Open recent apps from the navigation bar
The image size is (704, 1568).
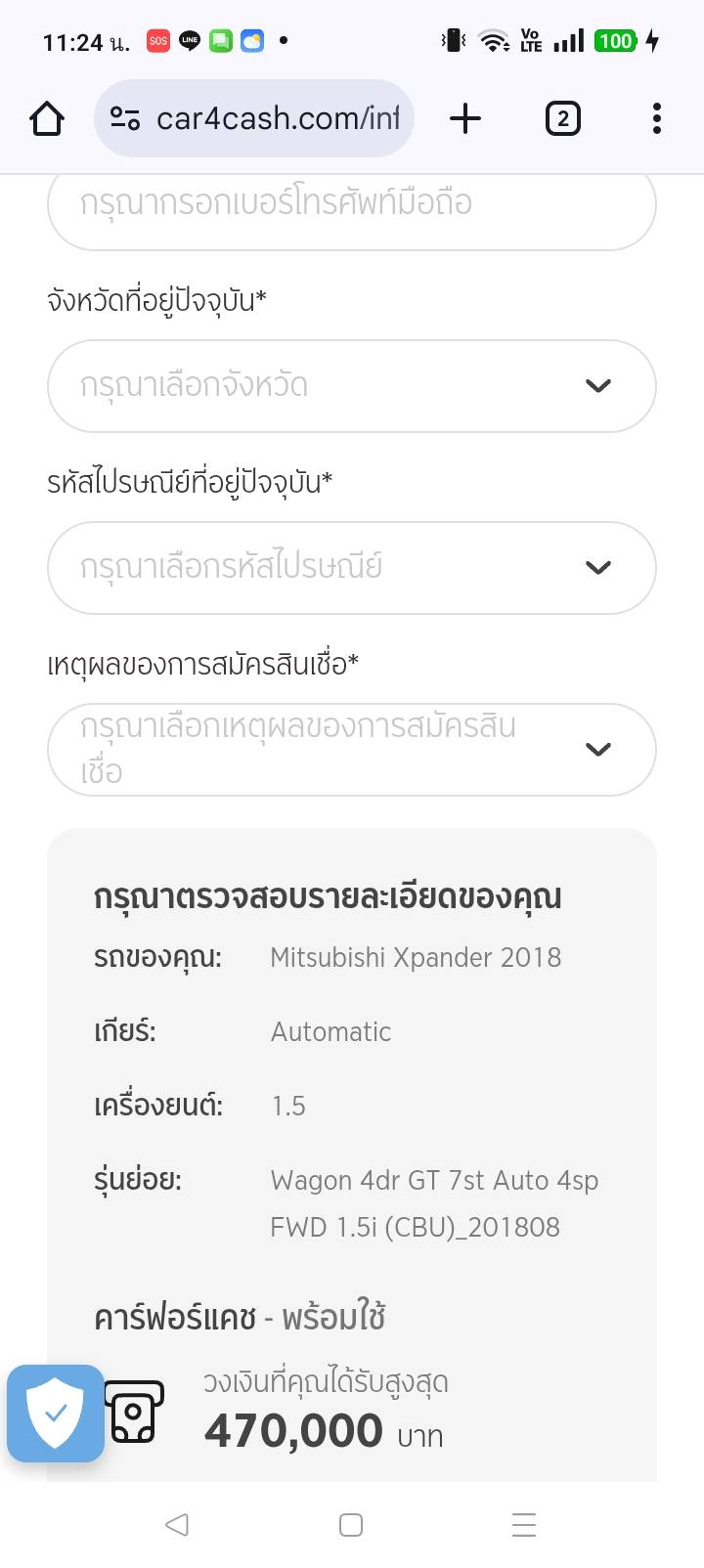pos(524,1524)
